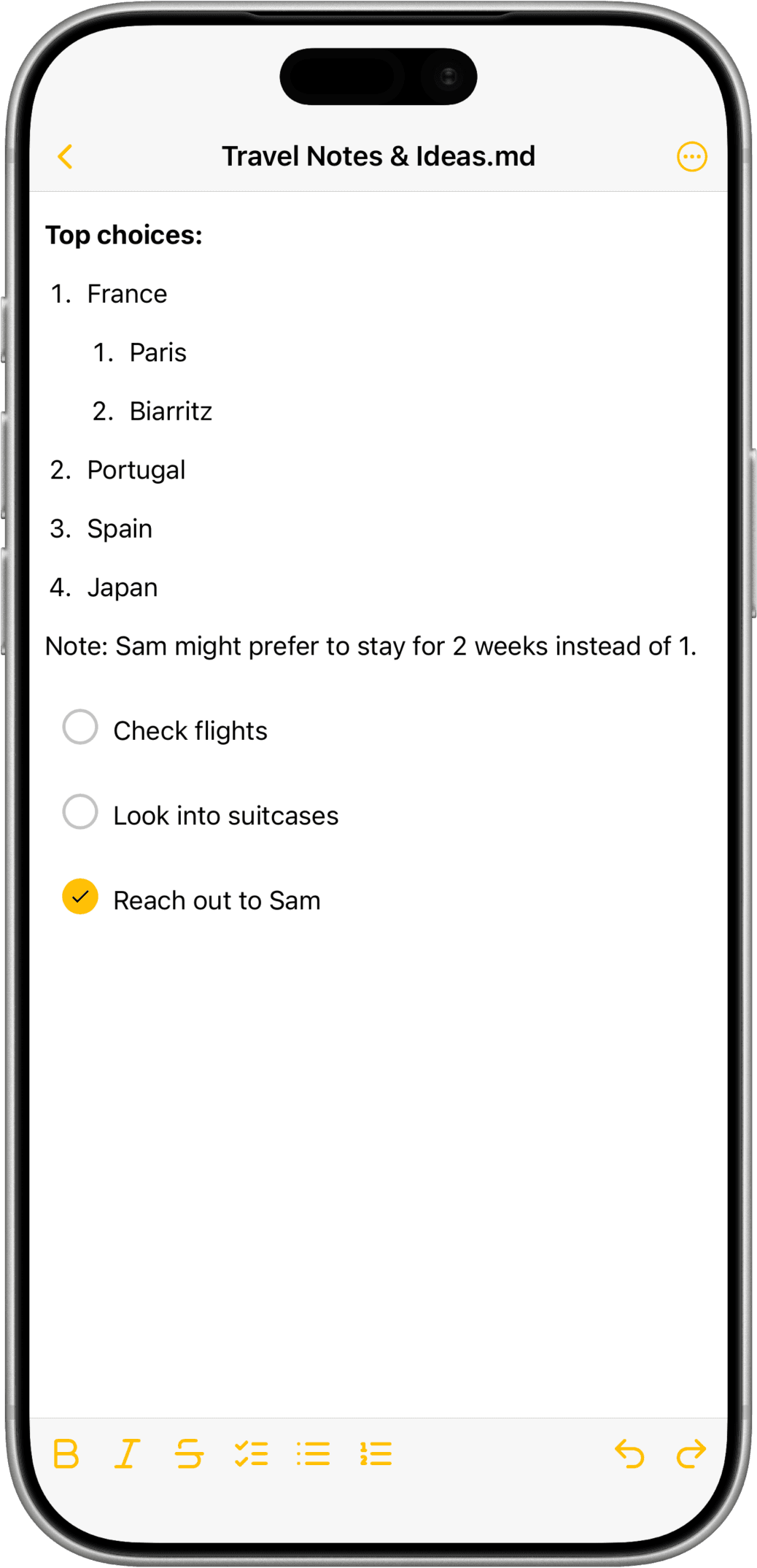757x1568 pixels.
Task: Undo the last edit
Action: 629,1453
